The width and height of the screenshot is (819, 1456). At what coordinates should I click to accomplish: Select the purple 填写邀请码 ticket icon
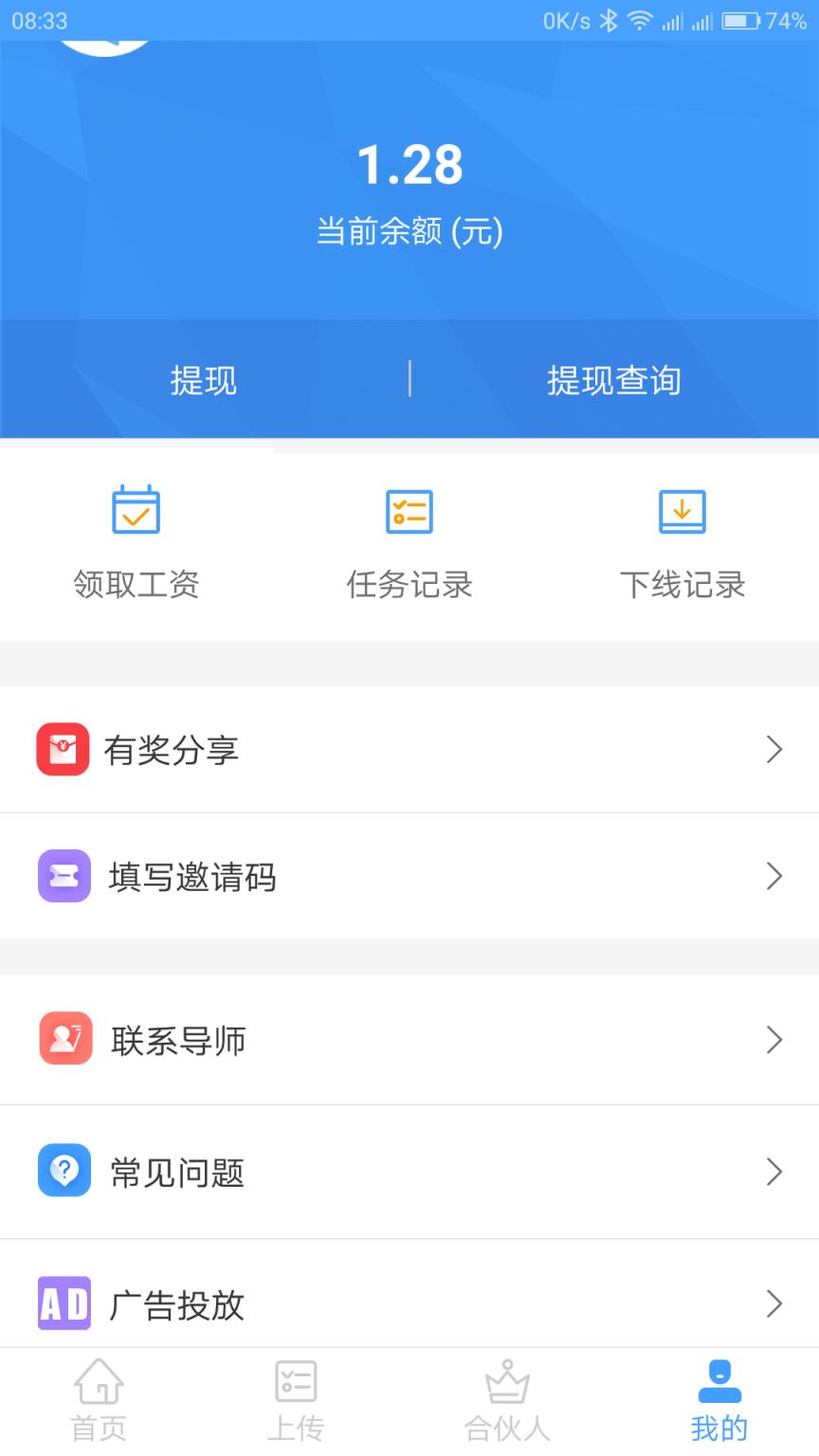point(64,877)
